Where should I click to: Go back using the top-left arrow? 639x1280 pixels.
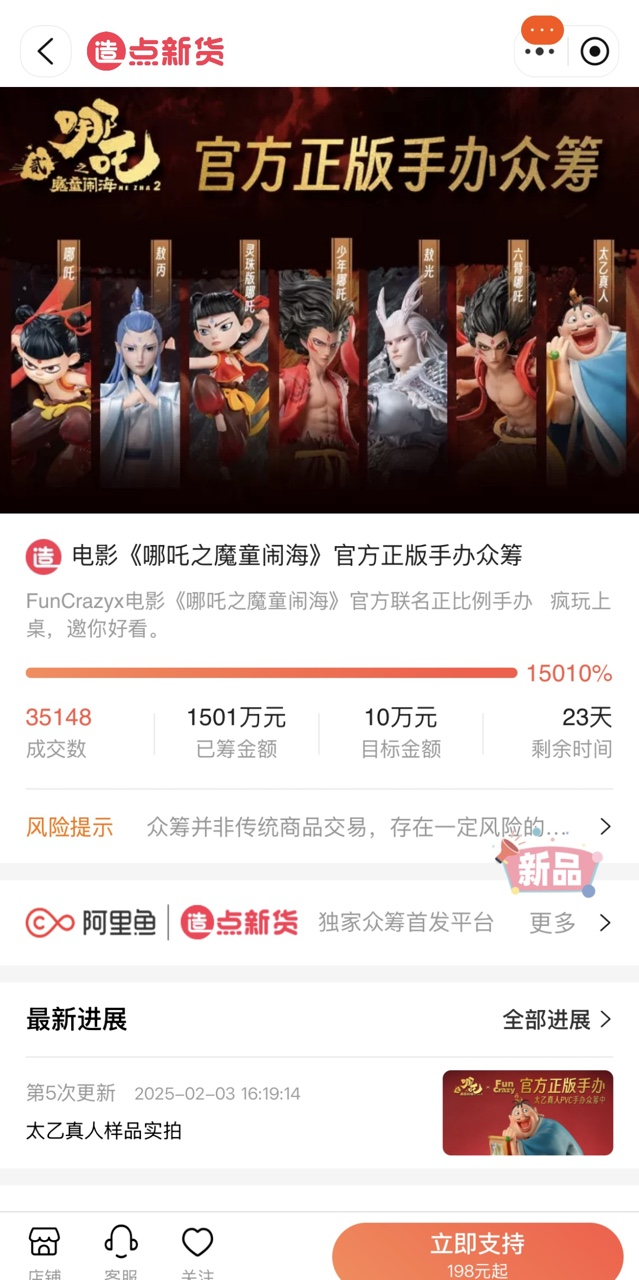(x=46, y=51)
